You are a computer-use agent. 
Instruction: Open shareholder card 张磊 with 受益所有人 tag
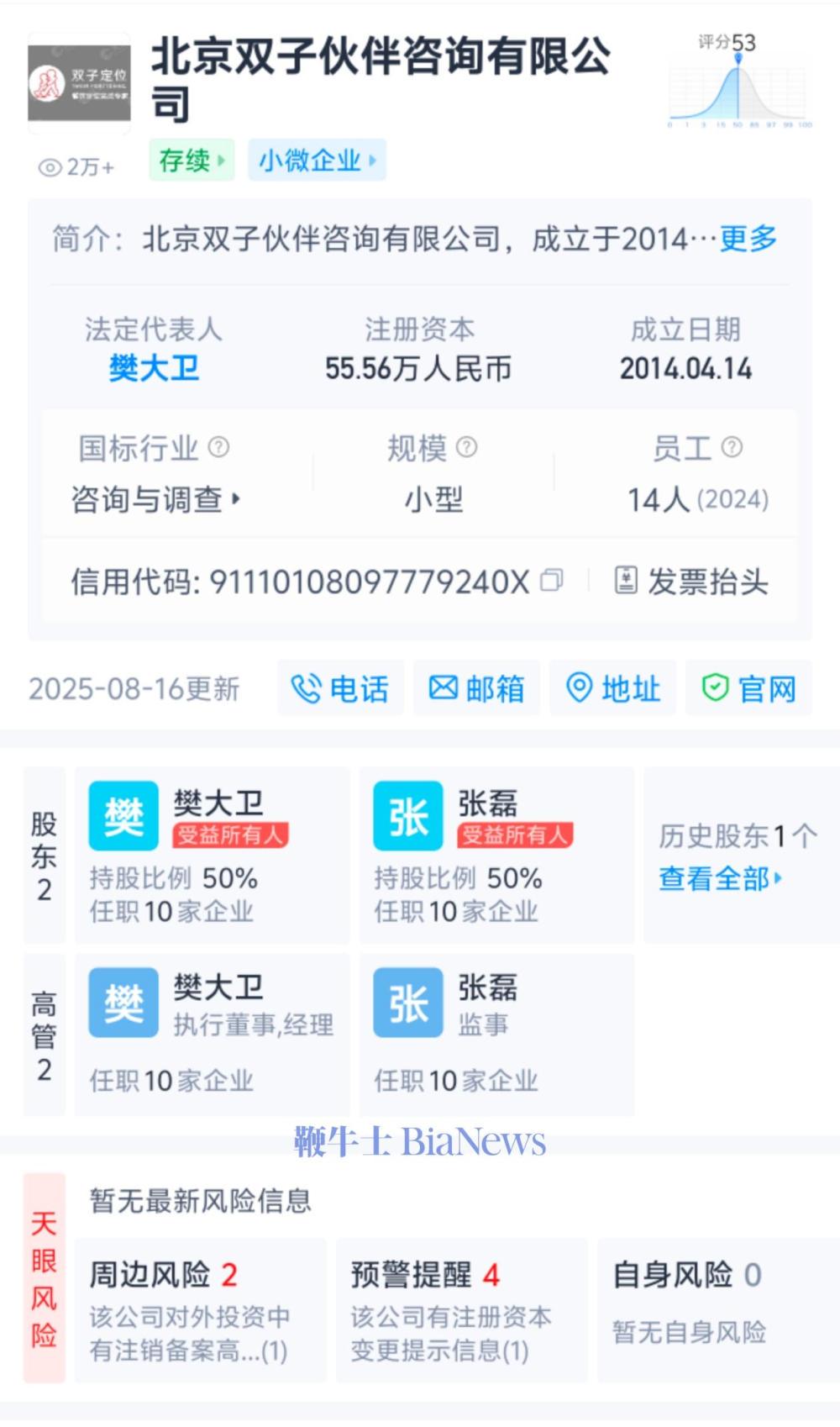pos(496,855)
